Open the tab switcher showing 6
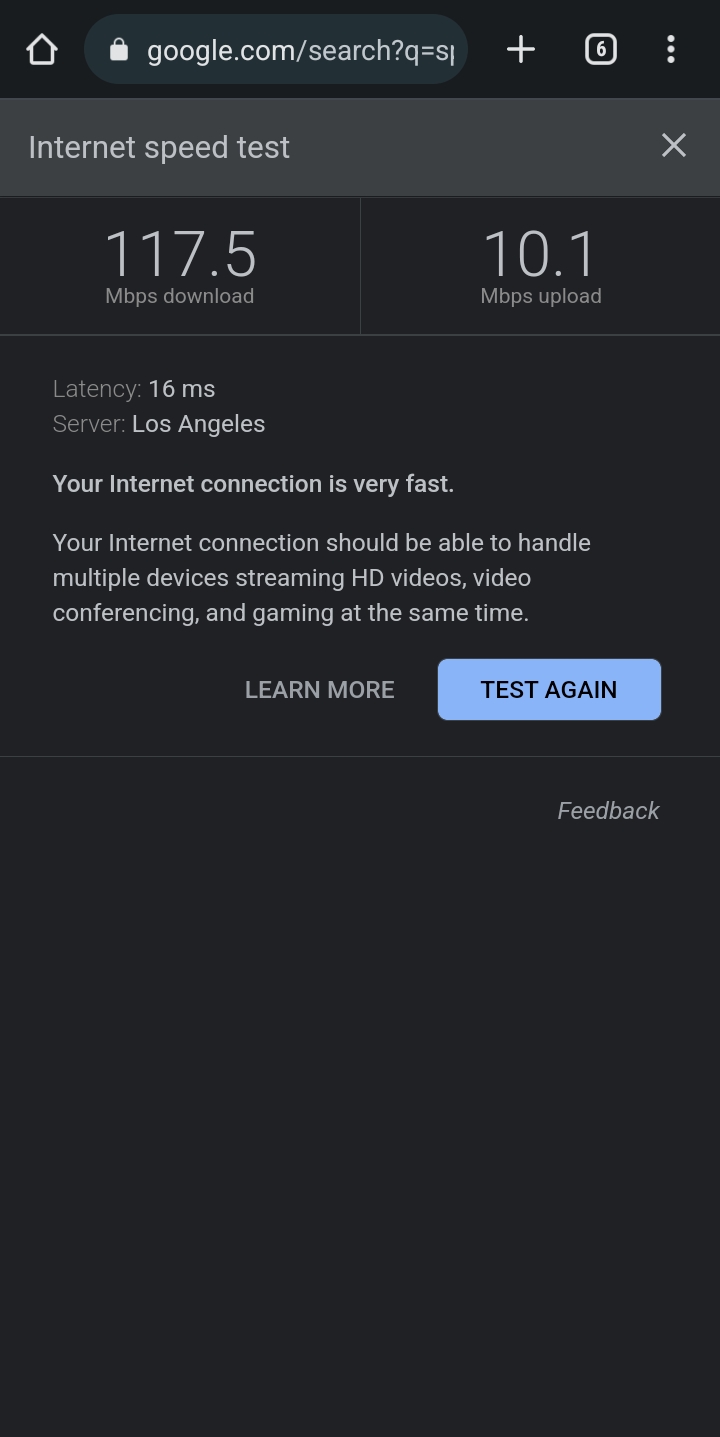The height and width of the screenshot is (1437, 720). pyautogui.click(x=600, y=49)
